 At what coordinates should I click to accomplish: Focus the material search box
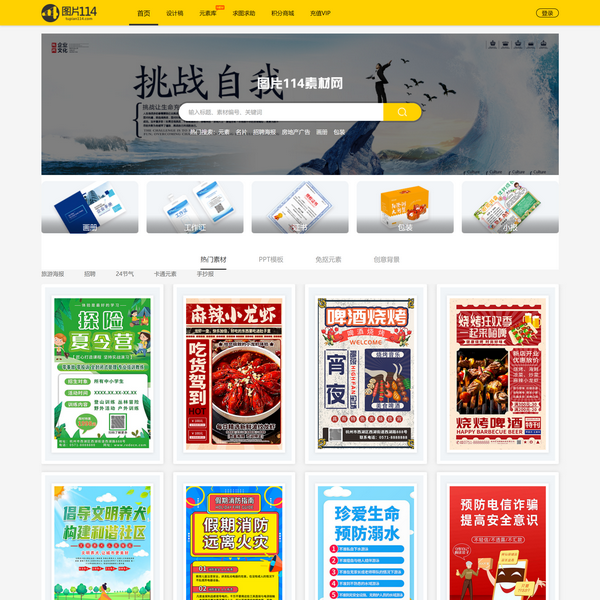[x=282, y=112]
